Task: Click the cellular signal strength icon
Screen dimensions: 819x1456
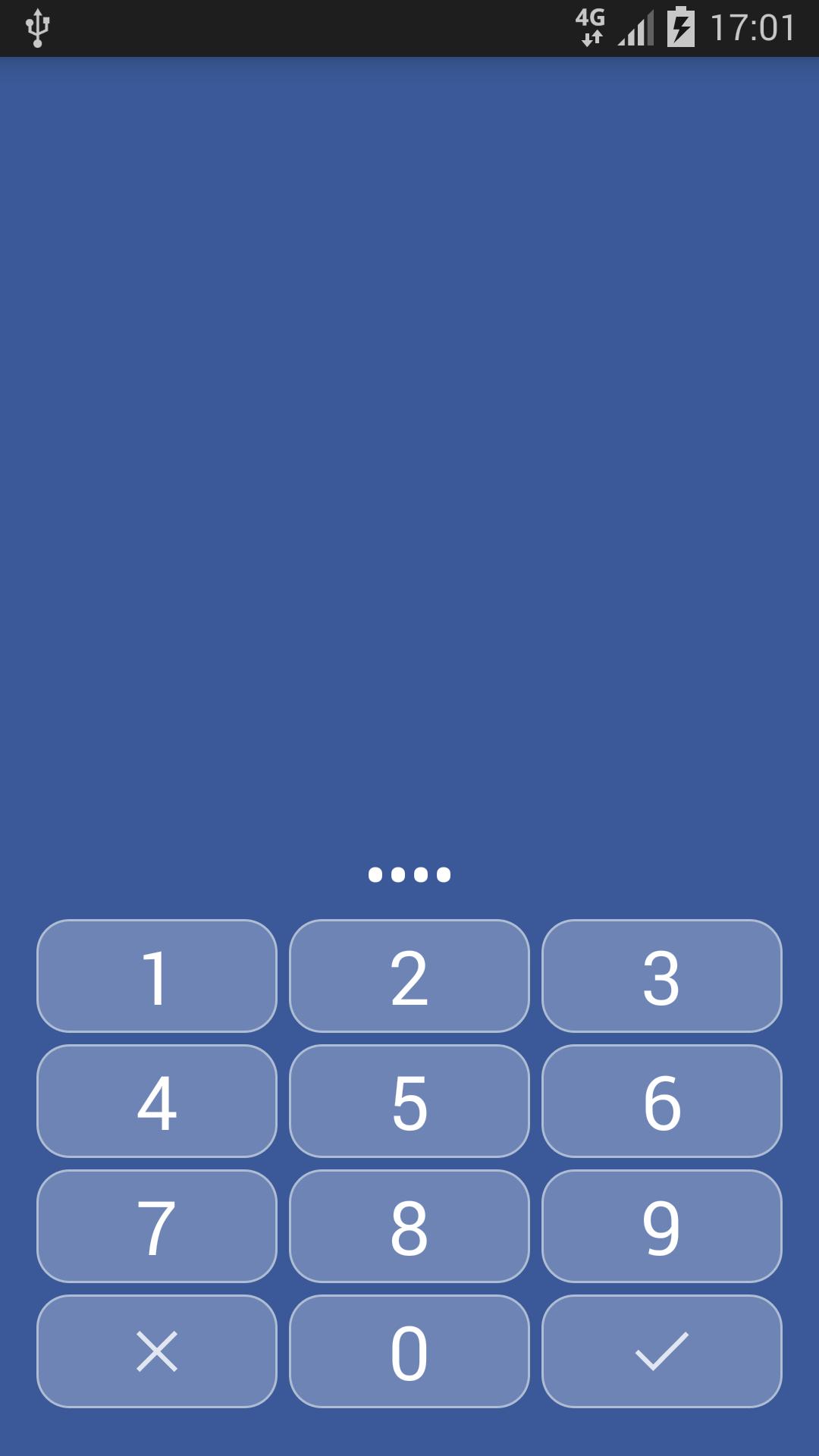Action: point(634,28)
